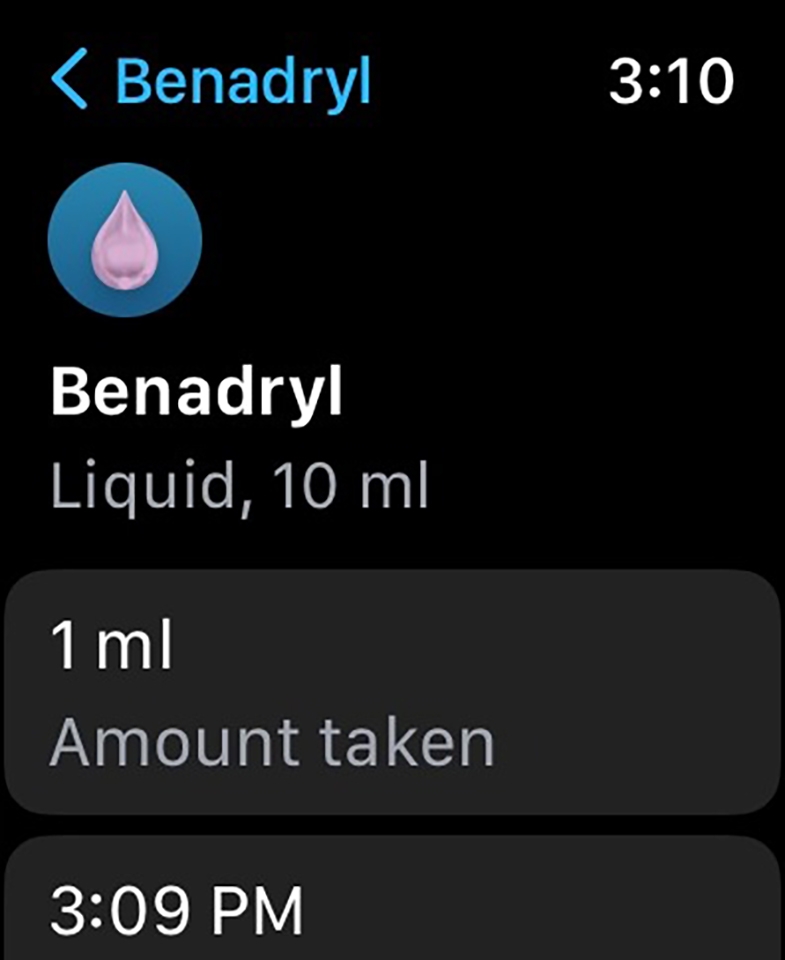Change the 3:09 PM time taken
The height and width of the screenshot is (960, 785).
click(392, 905)
